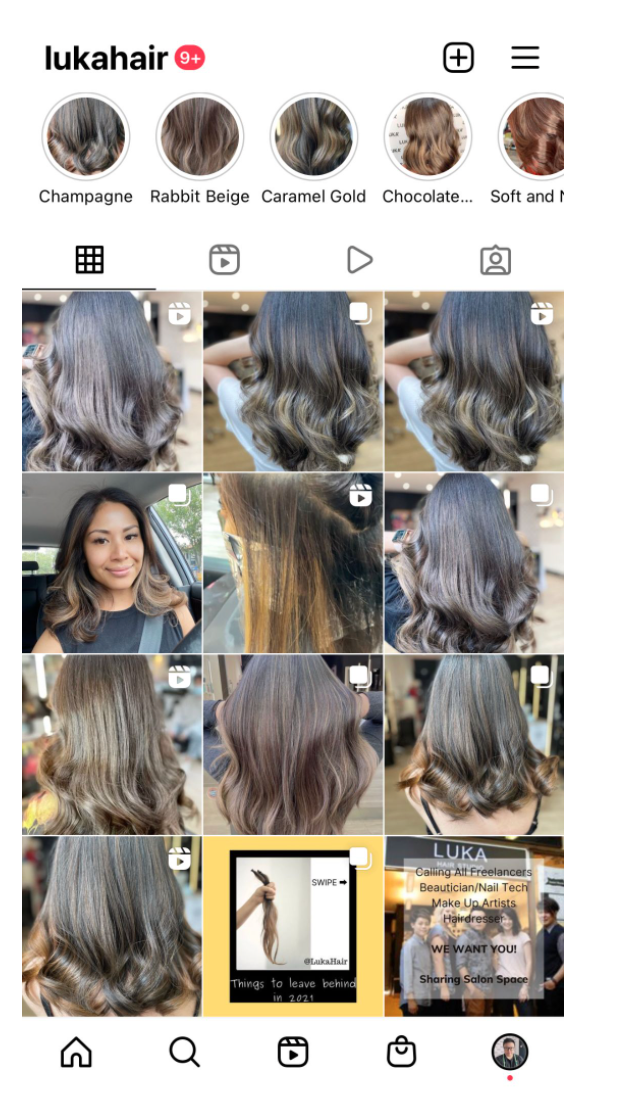
Task: Open the Shop bag tab
Action: (401, 1052)
